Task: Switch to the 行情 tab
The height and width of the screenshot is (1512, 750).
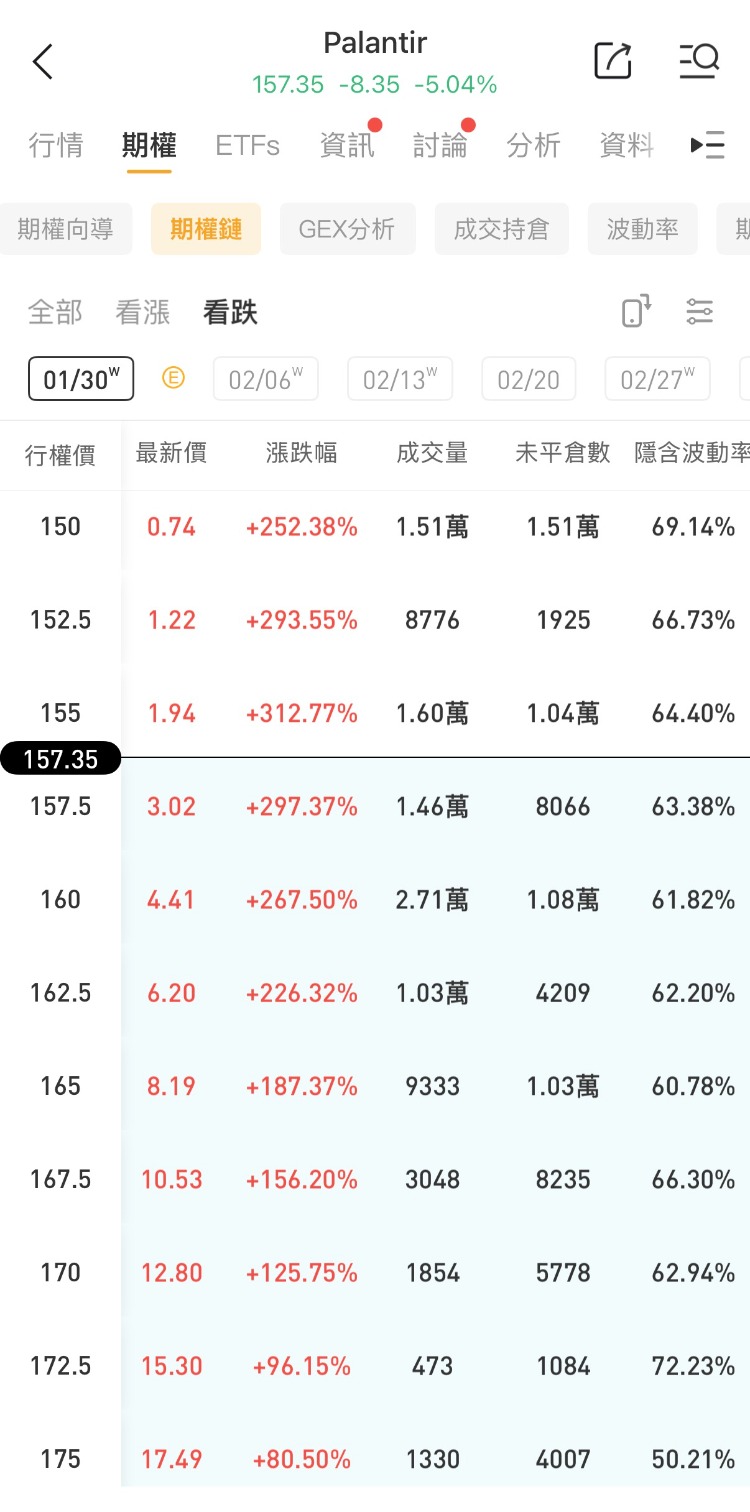Action: pos(56,145)
